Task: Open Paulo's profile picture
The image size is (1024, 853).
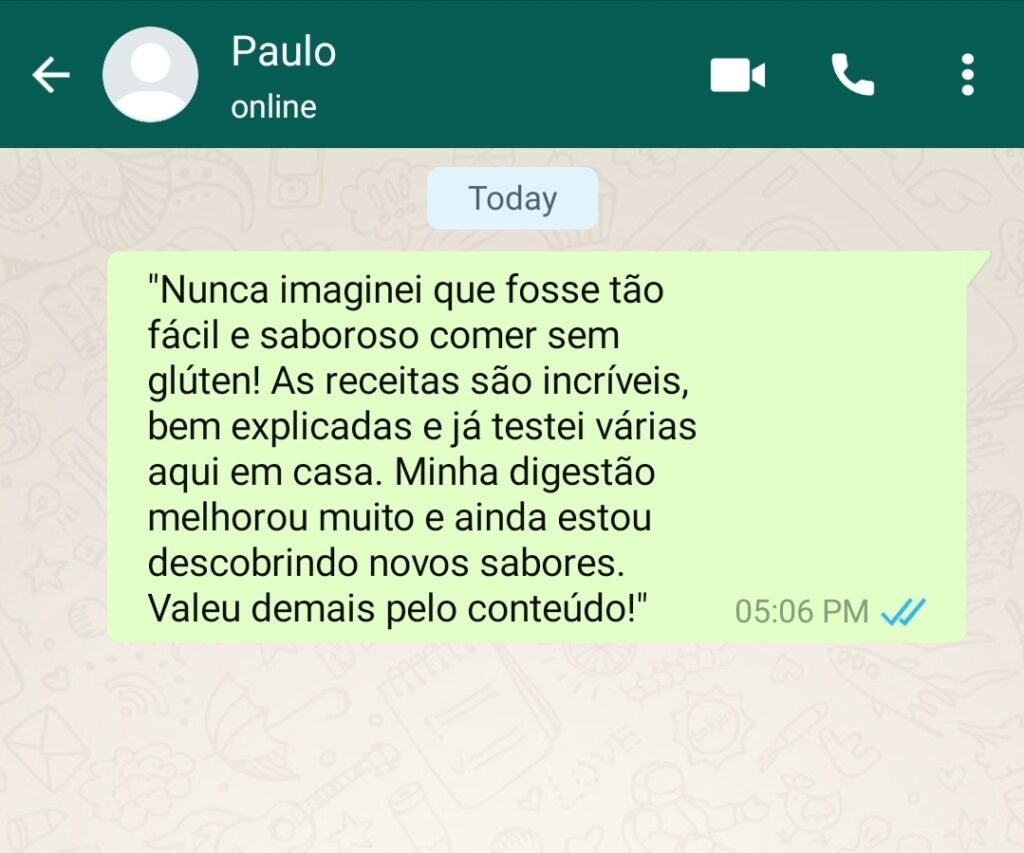Action: tap(150, 75)
